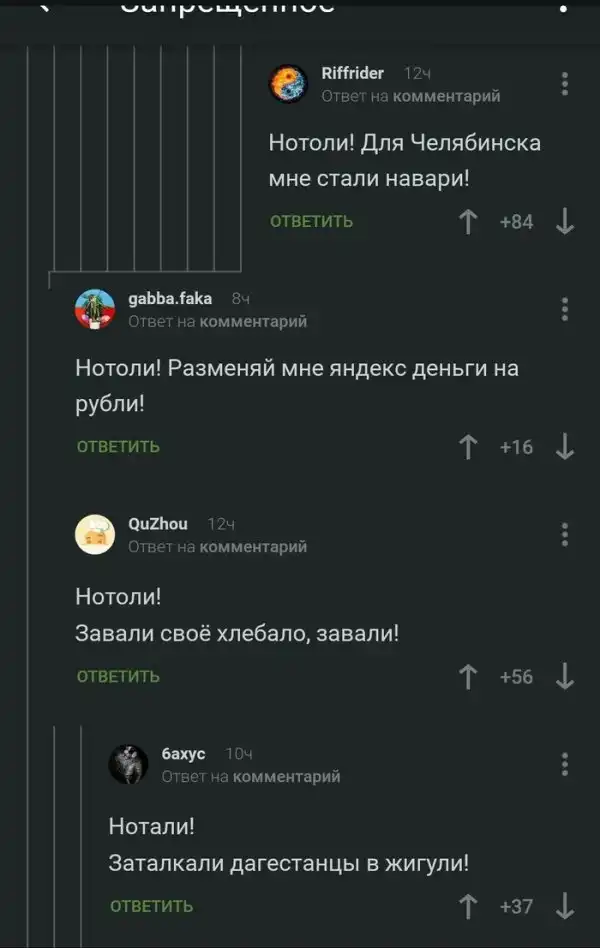The image size is (600, 948).
Task: Open gabba.faka's profile name
Action: point(170,298)
